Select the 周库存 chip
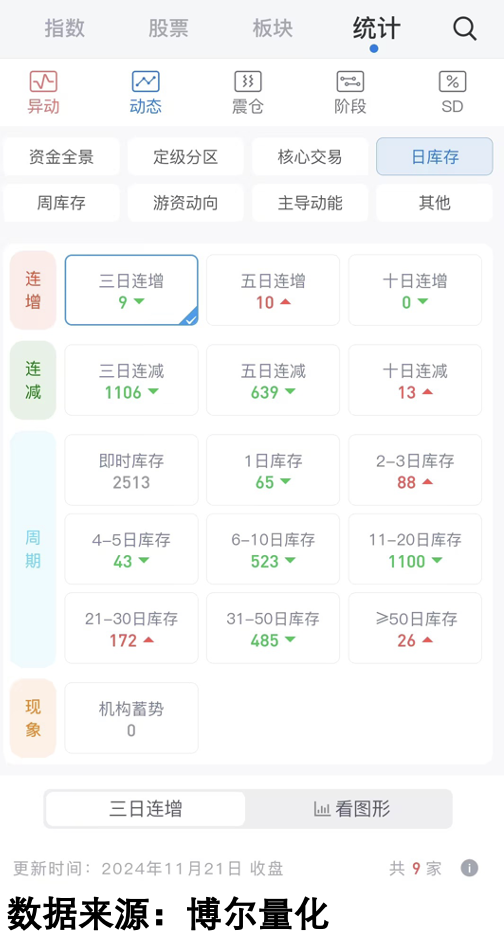Image resolution: width=504 pixels, height=940 pixels. click(62, 203)
